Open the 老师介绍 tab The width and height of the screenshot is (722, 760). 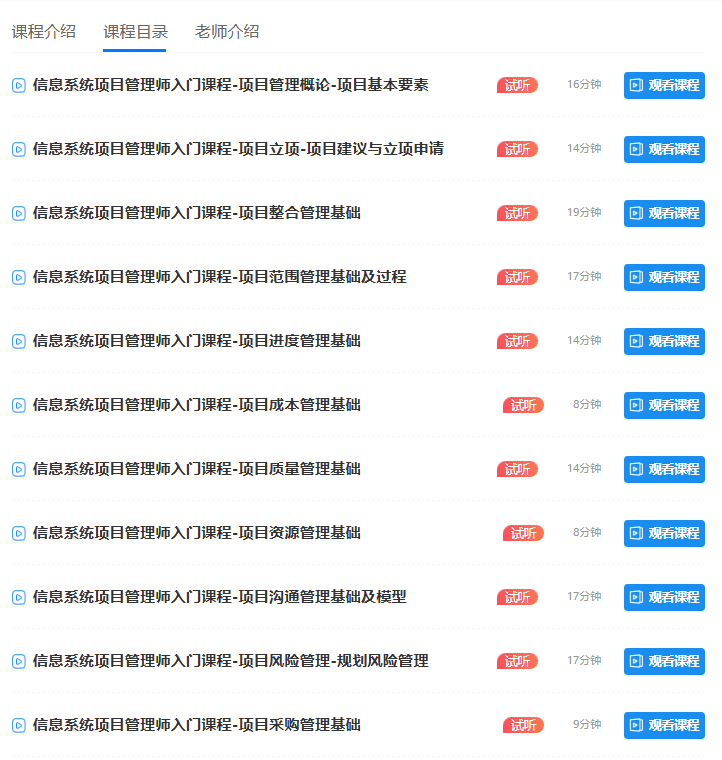227,31
